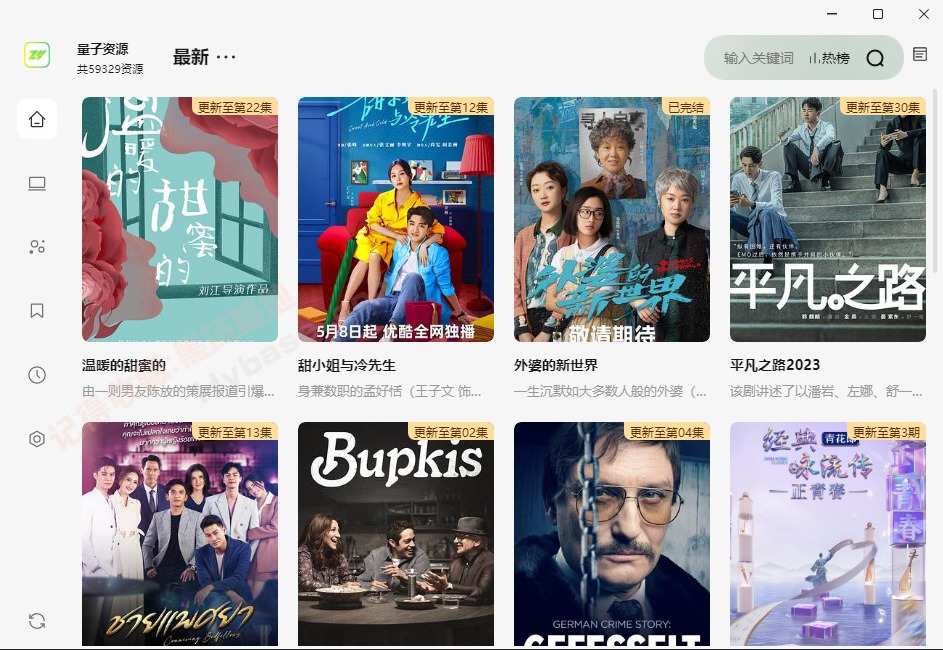
Task: Open watch history clock icon
Action: tap(37, 375)
